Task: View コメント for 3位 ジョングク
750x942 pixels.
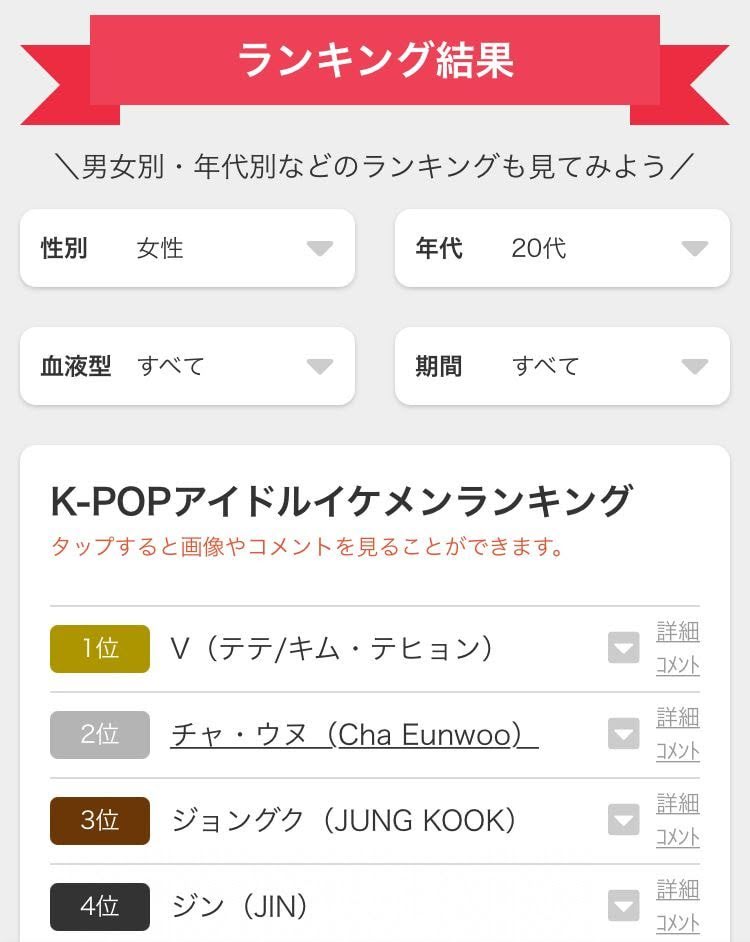Action: coord(677,837)
